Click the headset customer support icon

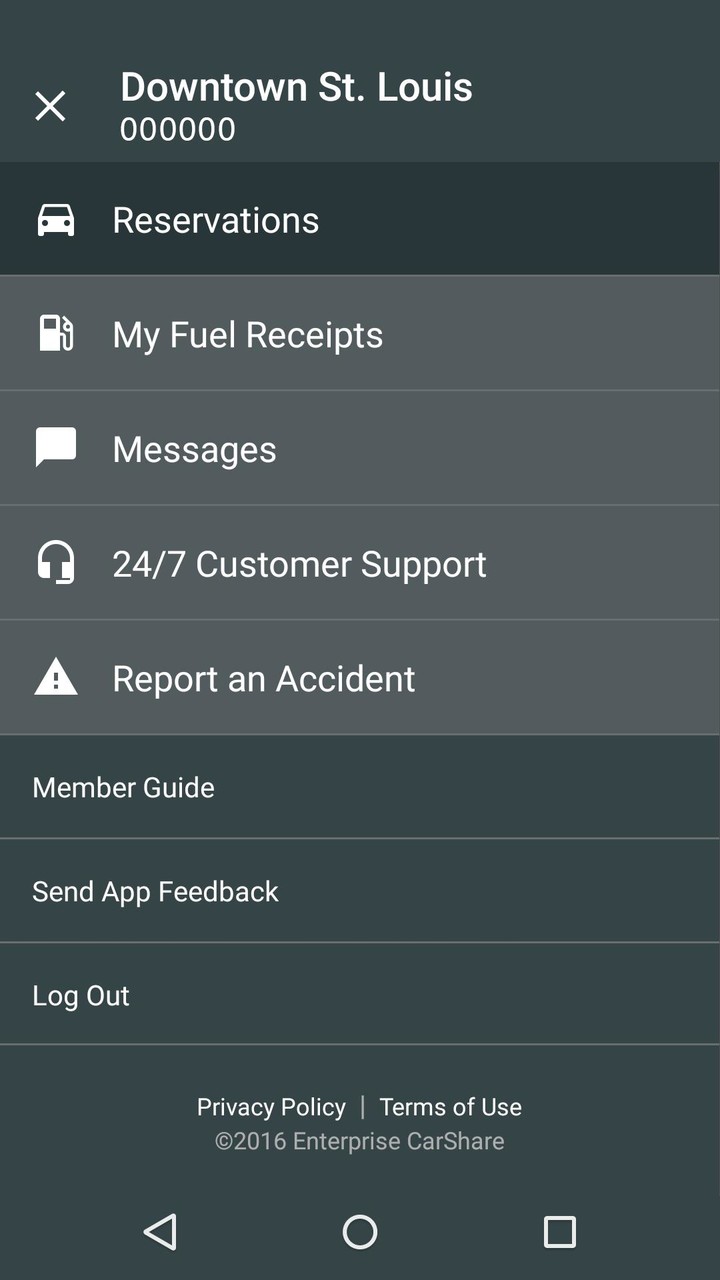point(55,563)
